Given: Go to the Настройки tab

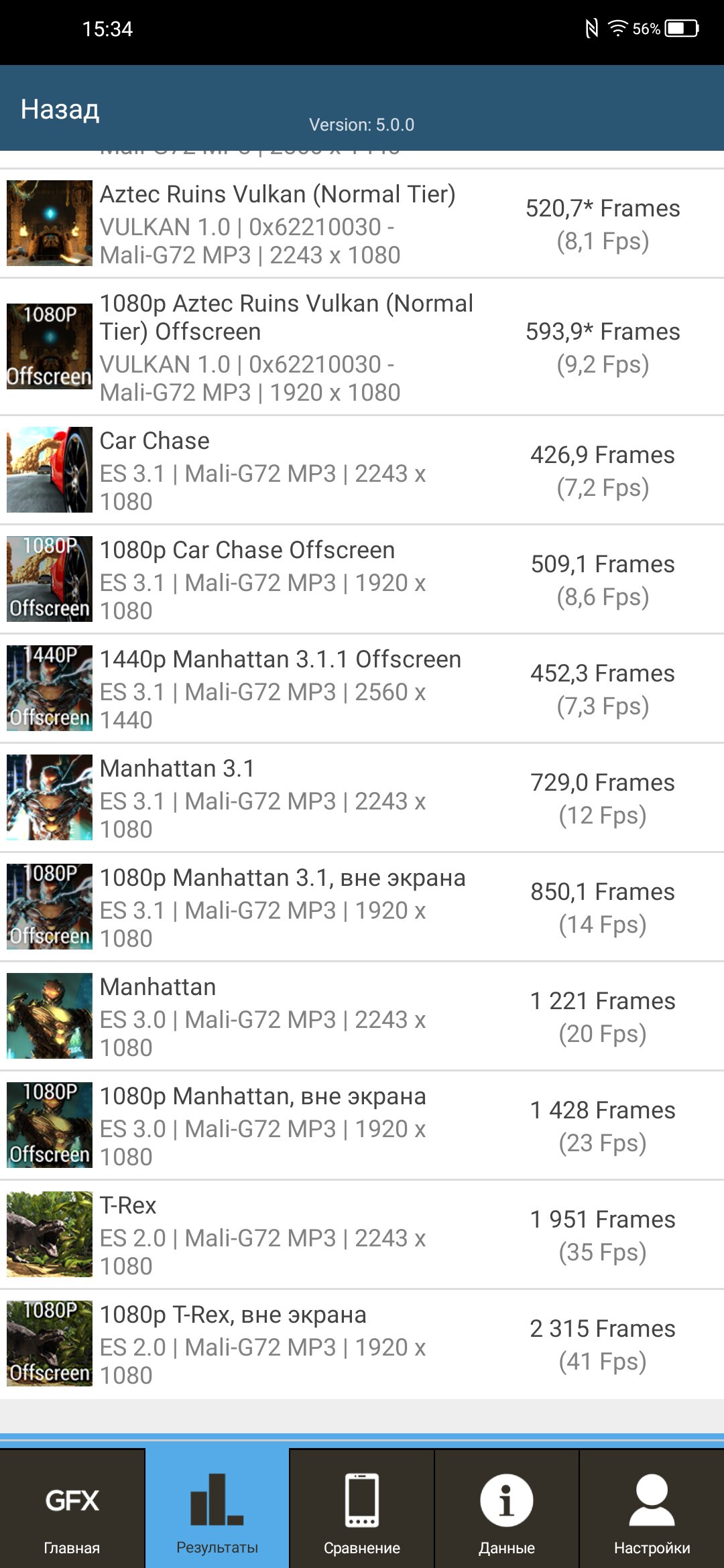Looking at the screenshot, I should [x=652, y=1508].
